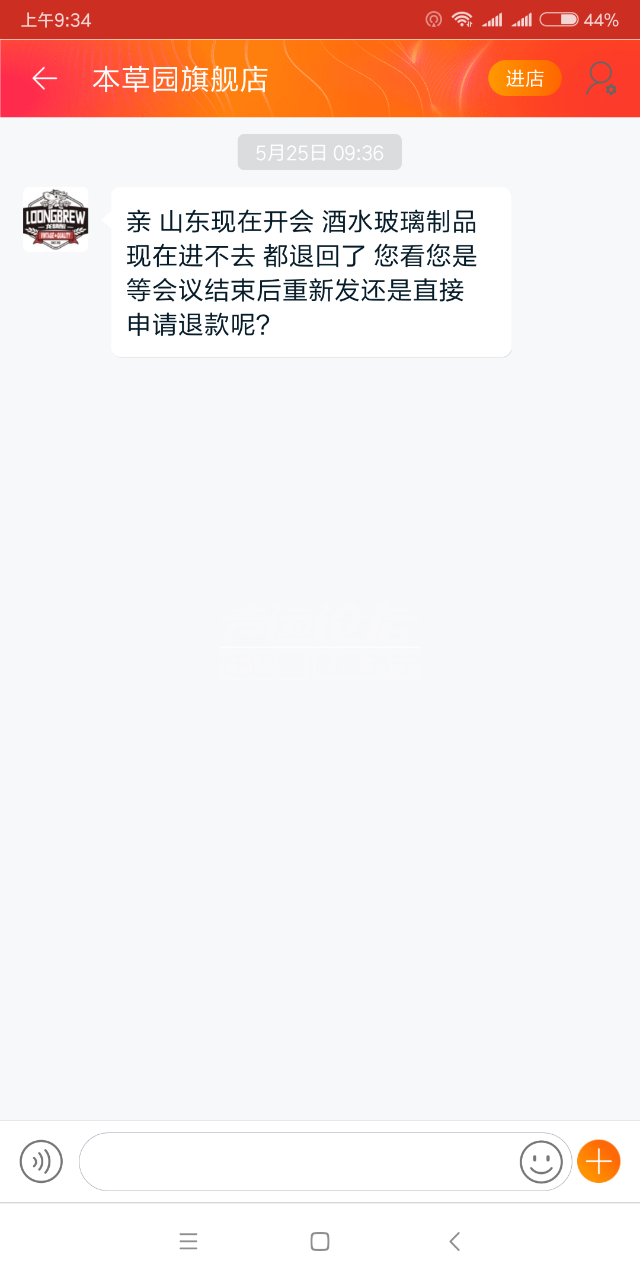Switch to voice message input
Screen dimensions: 640x1280
41,1161
